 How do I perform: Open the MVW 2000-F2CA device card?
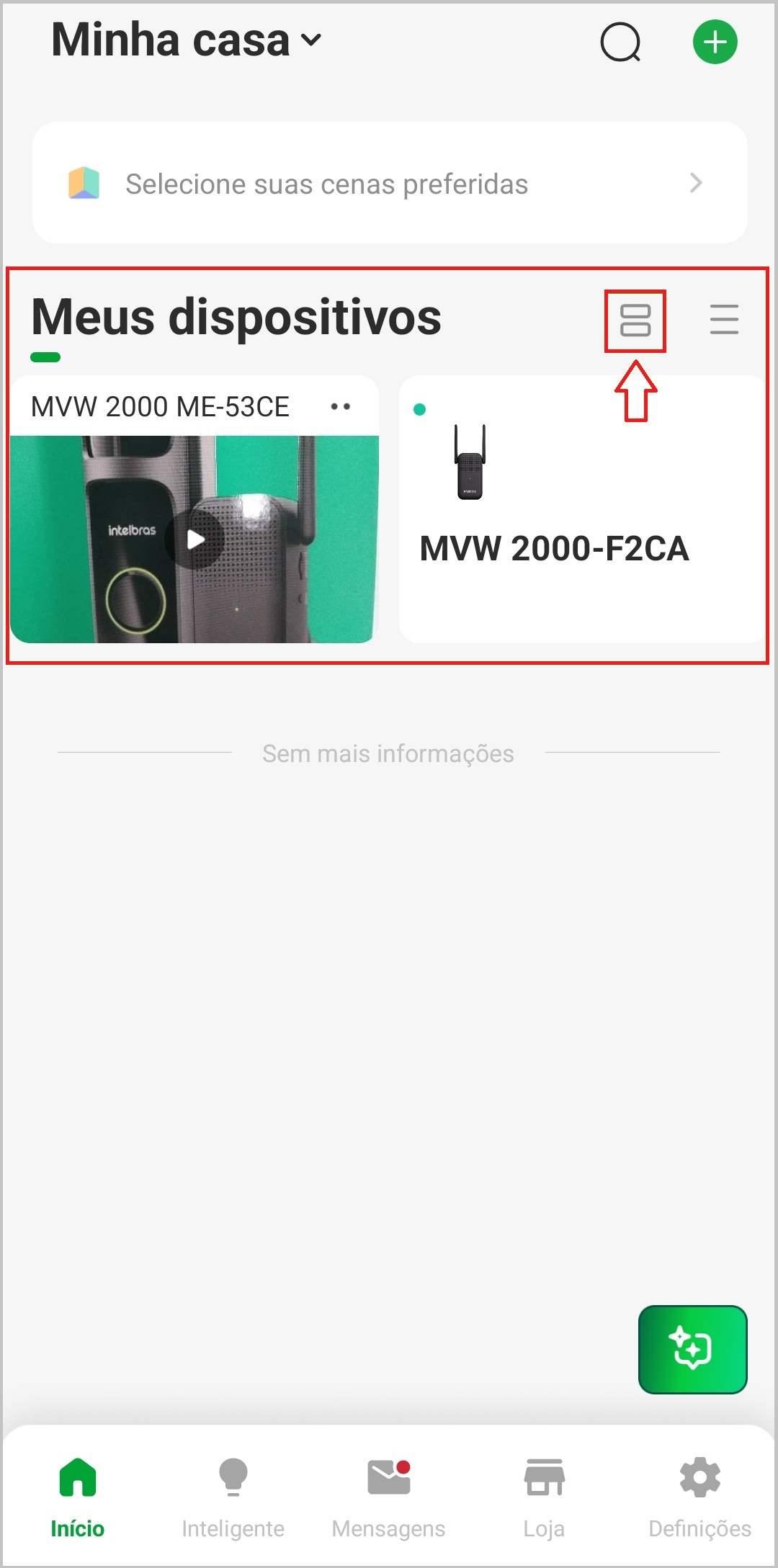pos(581,509)
